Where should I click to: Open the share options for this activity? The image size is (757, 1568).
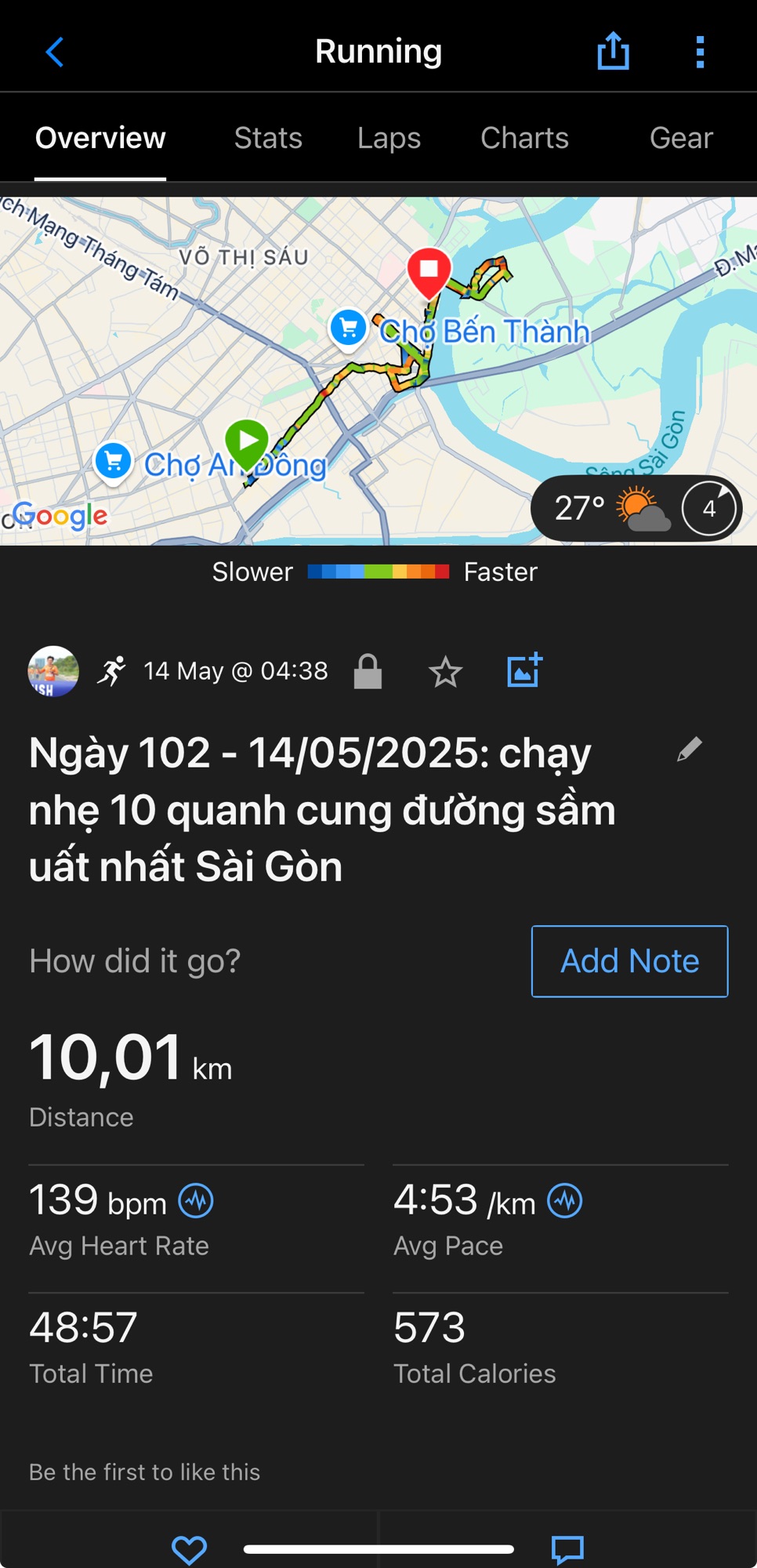pyautogui.click(x=613, y=51)
